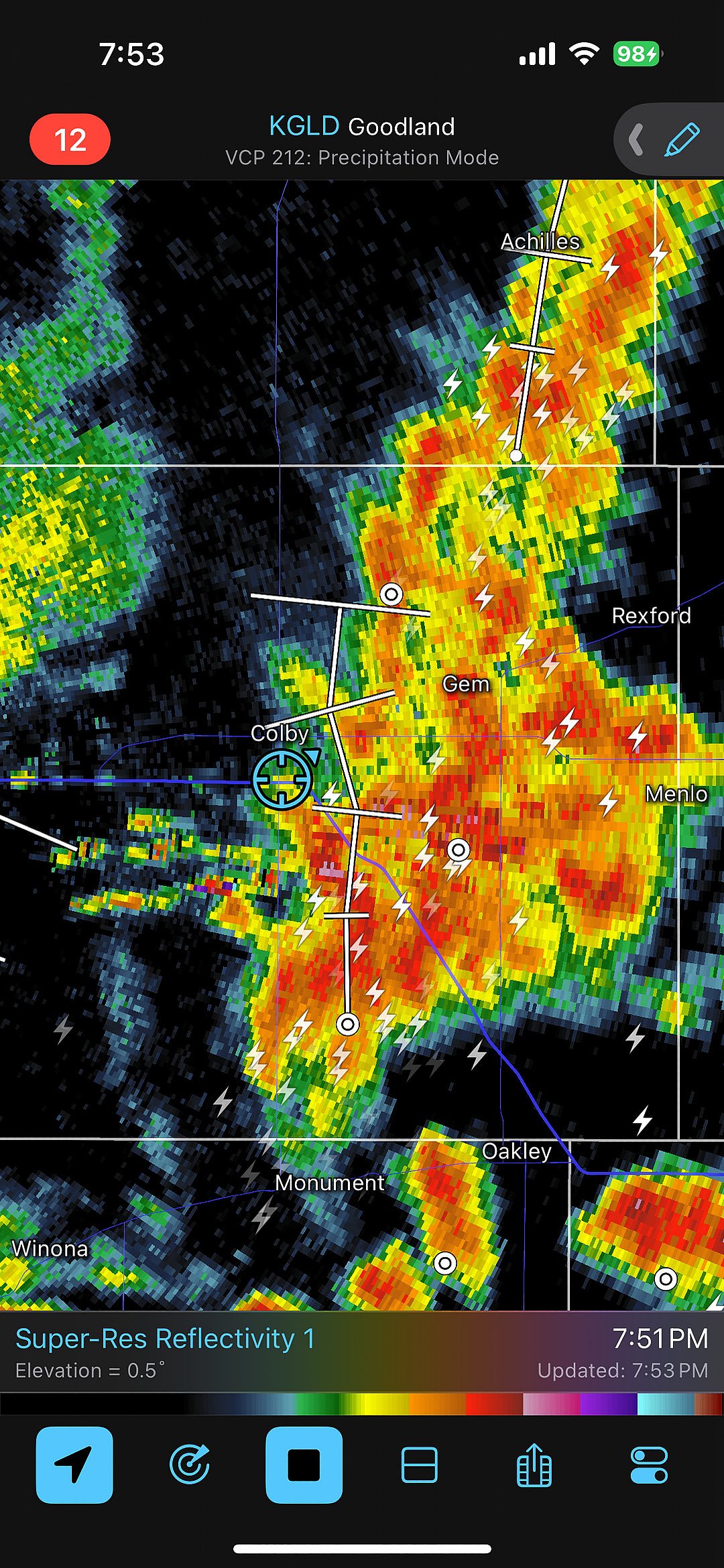Stop the radar loop animation
Screen dimensions: 724x1568
point(304,1465)
